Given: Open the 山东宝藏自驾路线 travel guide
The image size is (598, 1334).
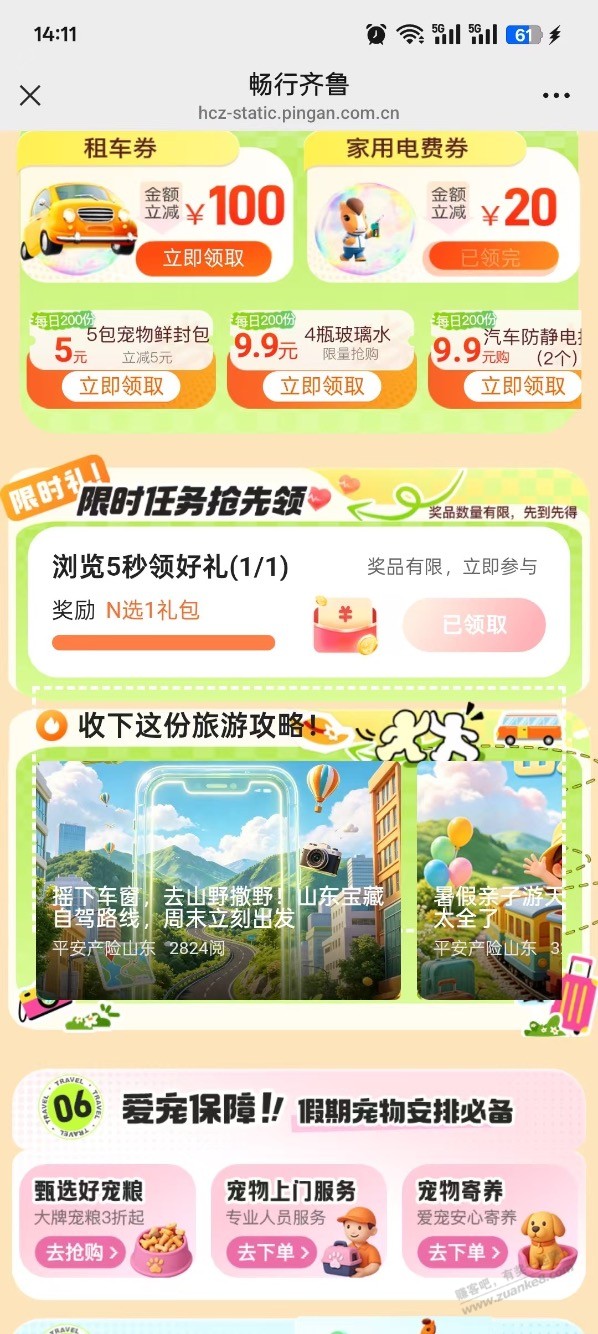Looking at the screenshot, I should point(218,880).
